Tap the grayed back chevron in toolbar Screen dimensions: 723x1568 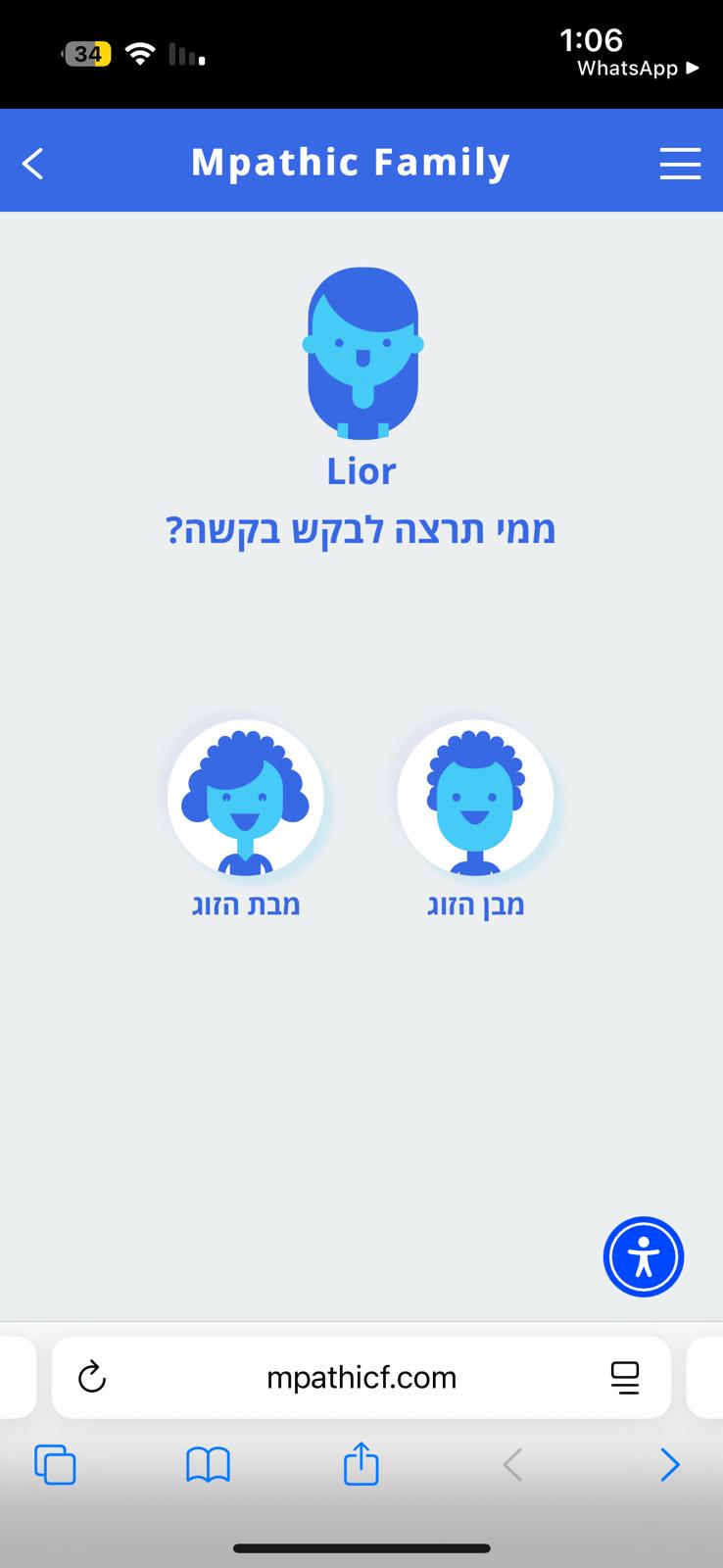(x=511, y=1464)
